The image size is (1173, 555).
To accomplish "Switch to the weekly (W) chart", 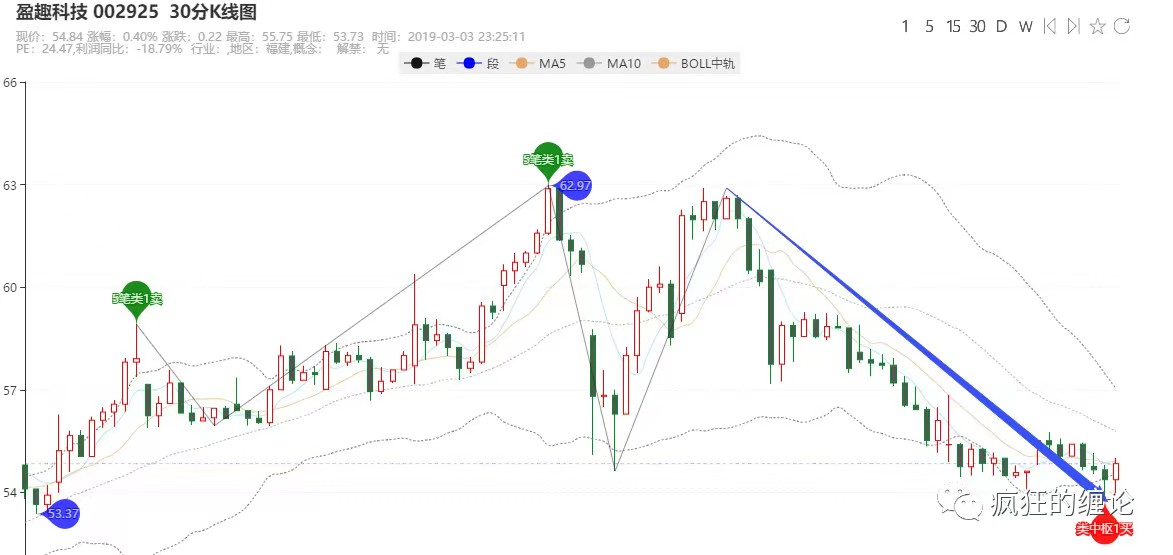I will click(1025, 27).
